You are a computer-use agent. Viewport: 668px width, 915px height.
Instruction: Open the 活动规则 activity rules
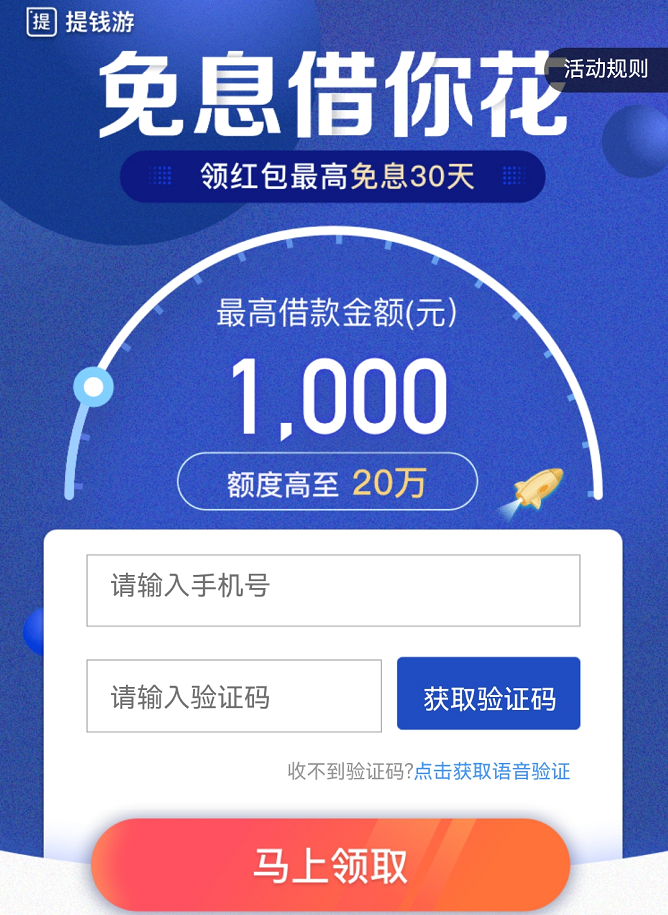[x=605, y=70]
